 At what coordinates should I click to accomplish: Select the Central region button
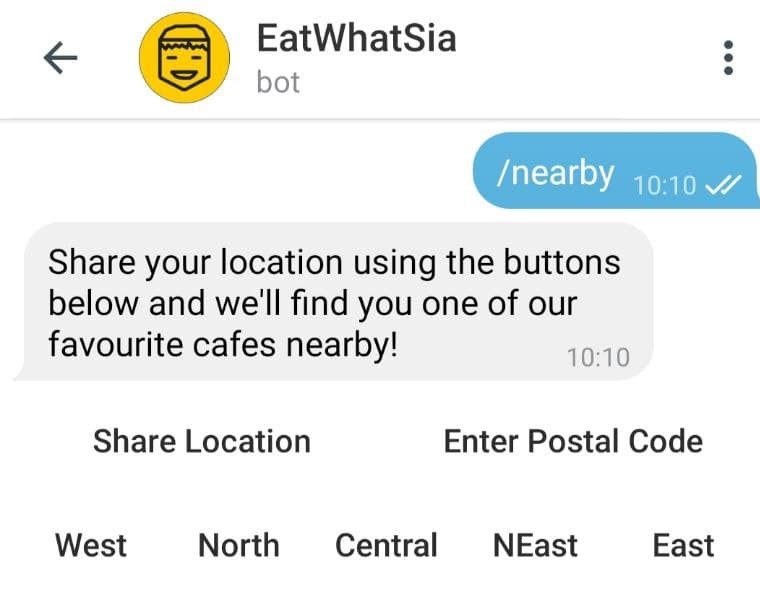[x=386, y=545]
